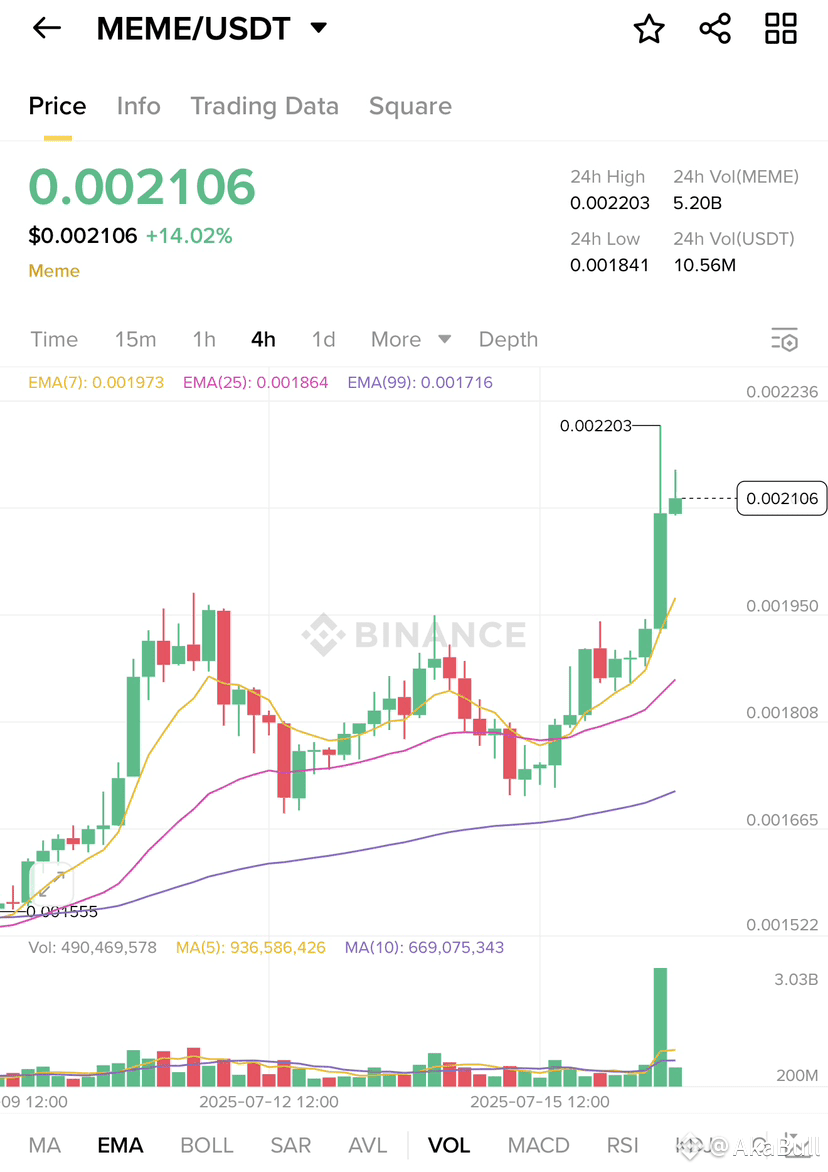Share this trading pair
Image resolution: width=828 pixels, height=1172 pixels.
coord(715,28)
